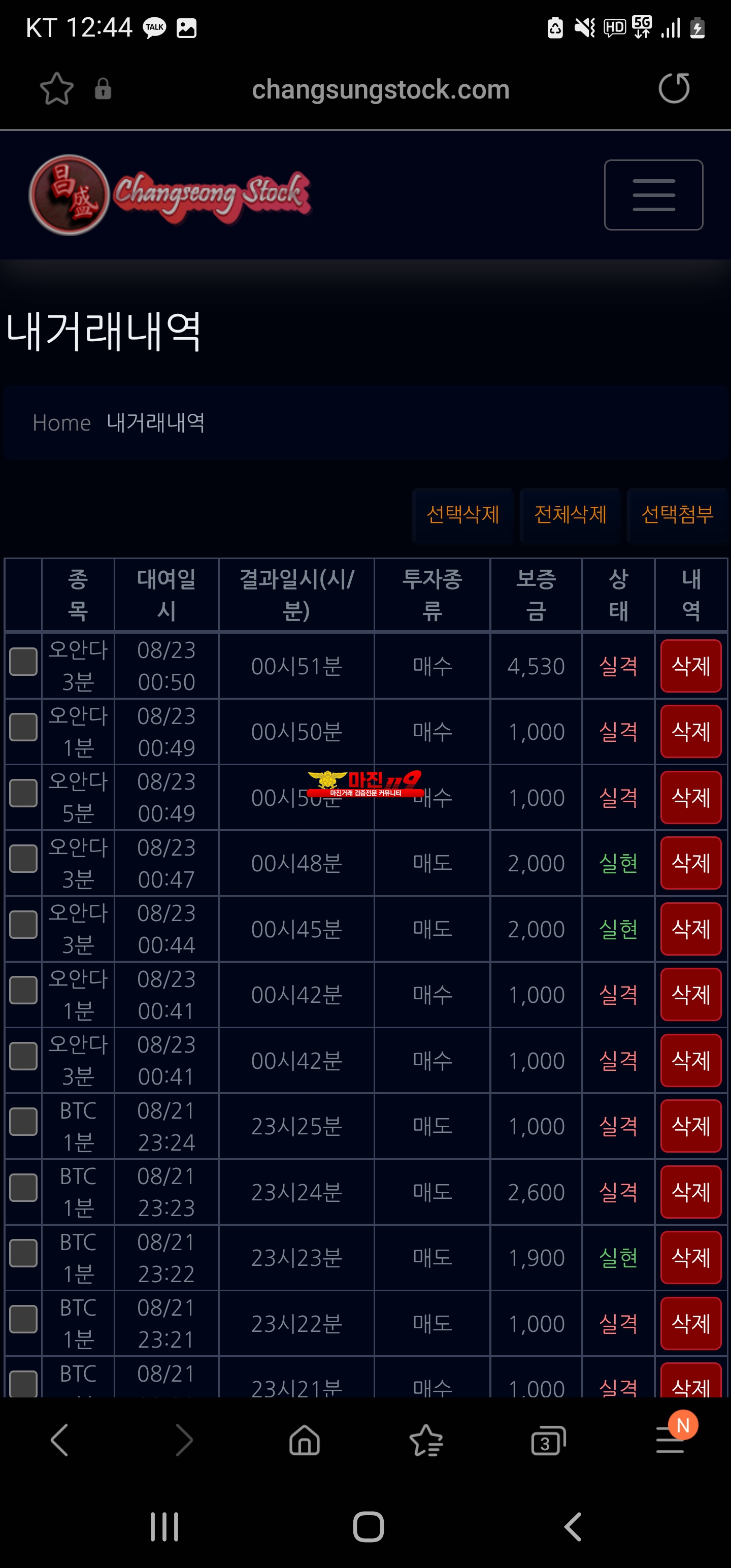731x1568 pixels.
Task: Bookmark site with address bar star
Action: click(x=57, y=89)
